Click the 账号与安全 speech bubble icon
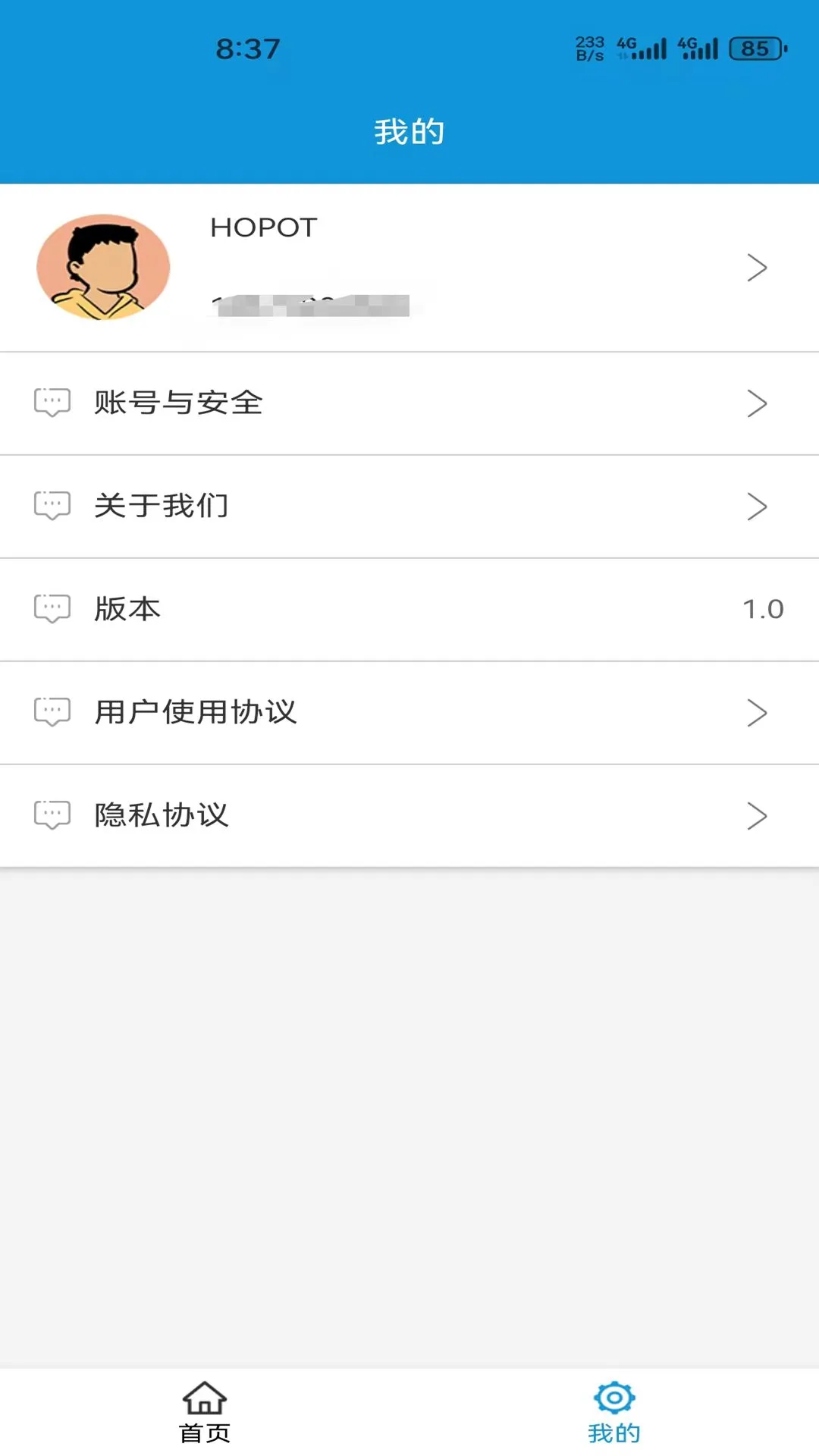This screenshot has width=819, height=1456. tap(52, 403)
